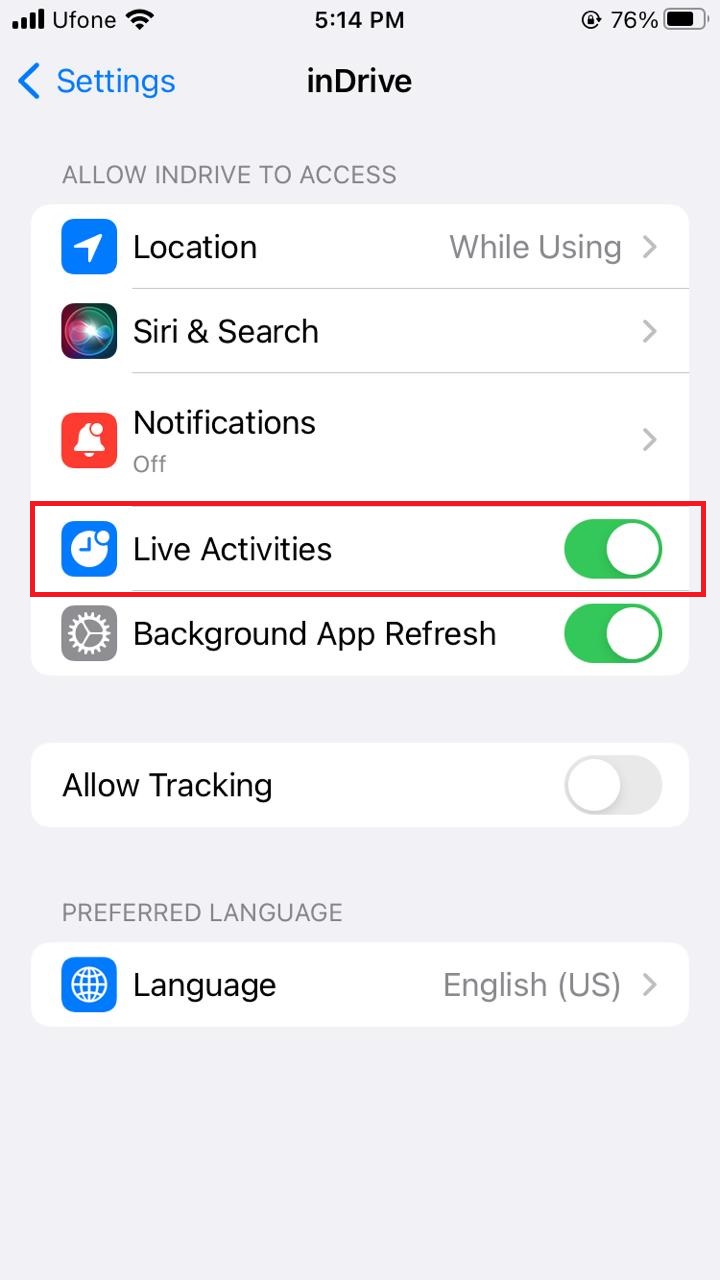Click the 5:14 PM clock display
The width and height of the screenshot is (720, 1280).
pyautogui.click(x=360, y=19)
